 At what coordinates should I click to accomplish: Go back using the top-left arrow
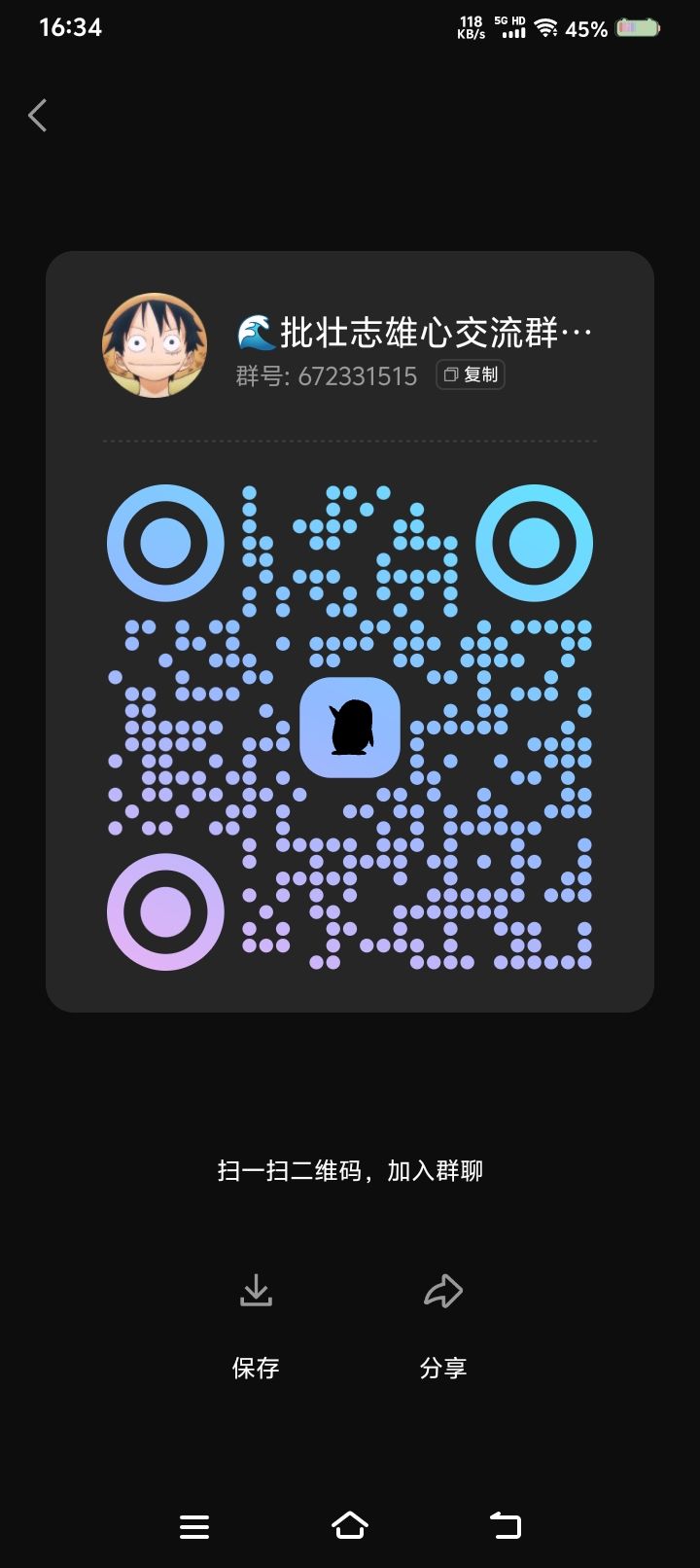click(38, 116)
